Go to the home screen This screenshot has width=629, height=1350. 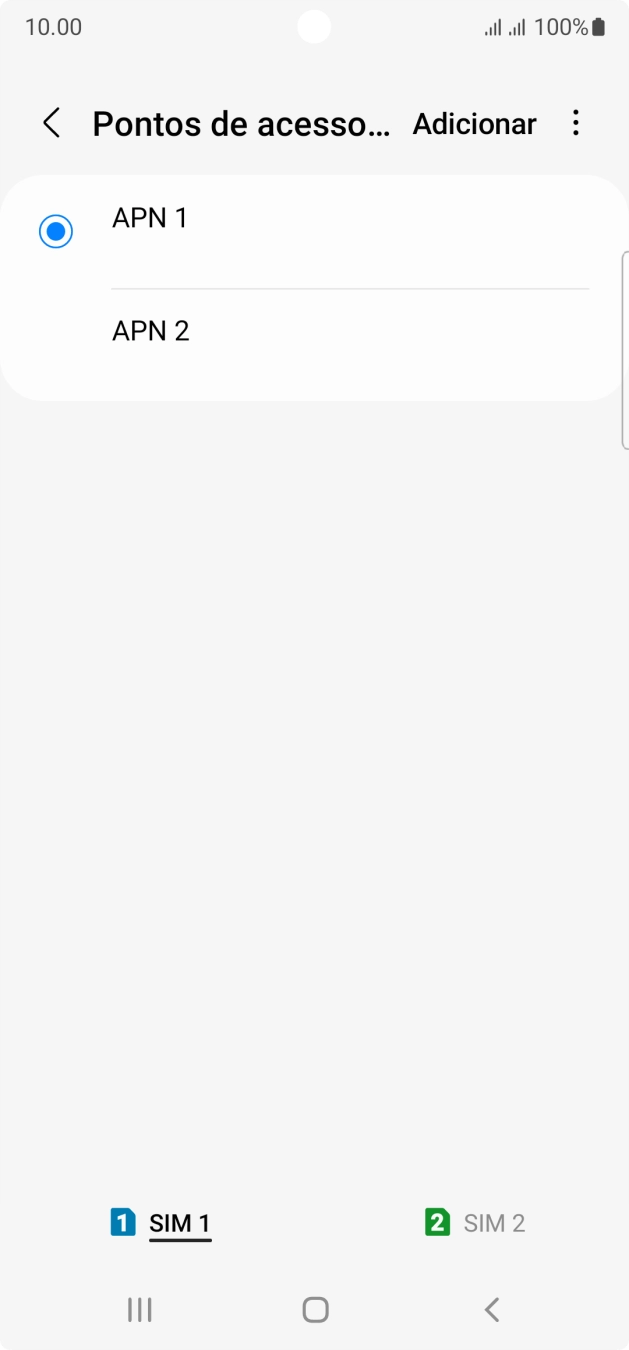315,1309
